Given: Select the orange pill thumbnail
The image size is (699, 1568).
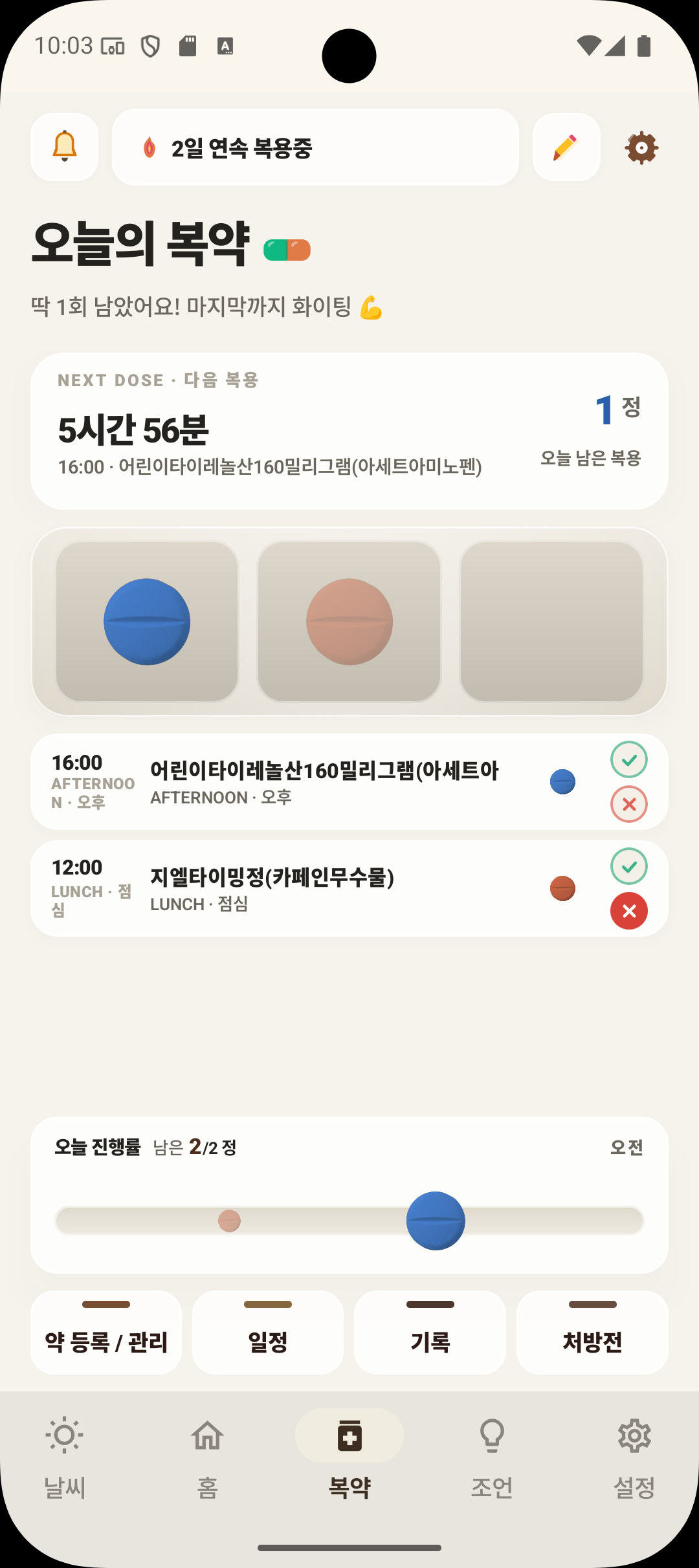Looking at the screenshot, I should (x=349, y=621).
